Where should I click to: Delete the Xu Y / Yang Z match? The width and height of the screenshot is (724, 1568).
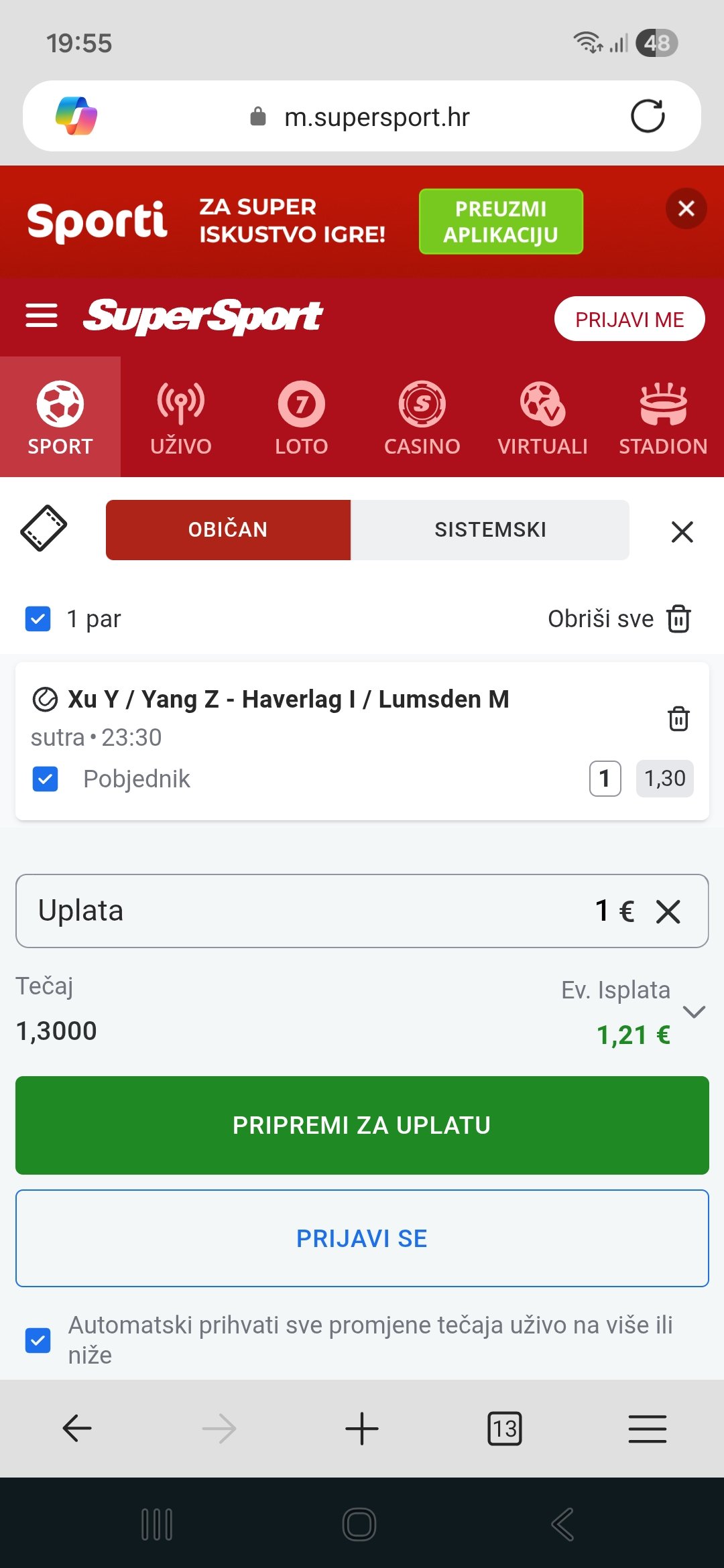[678, 718]
